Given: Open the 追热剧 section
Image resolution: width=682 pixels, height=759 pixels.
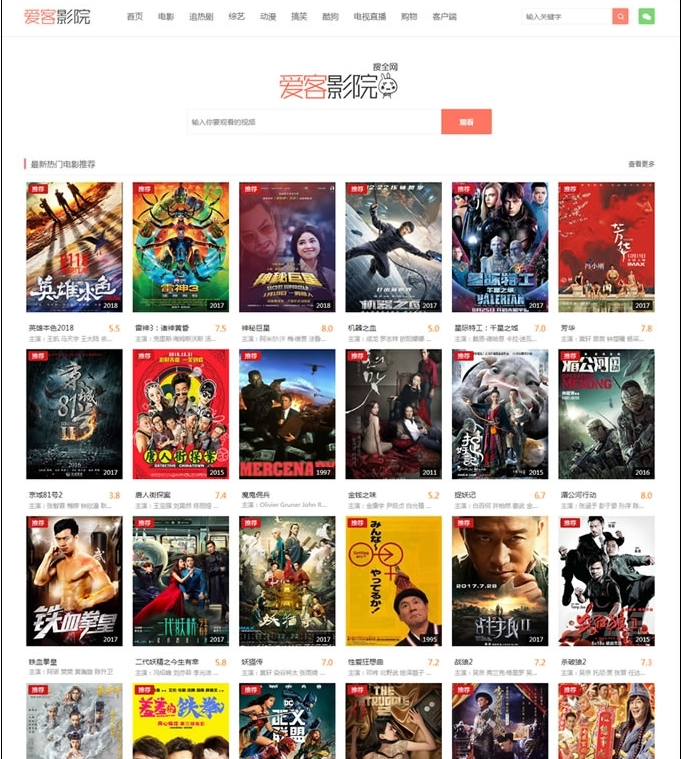Looking at the screenshot, I should pyautogui.click(x=200, y=17).
